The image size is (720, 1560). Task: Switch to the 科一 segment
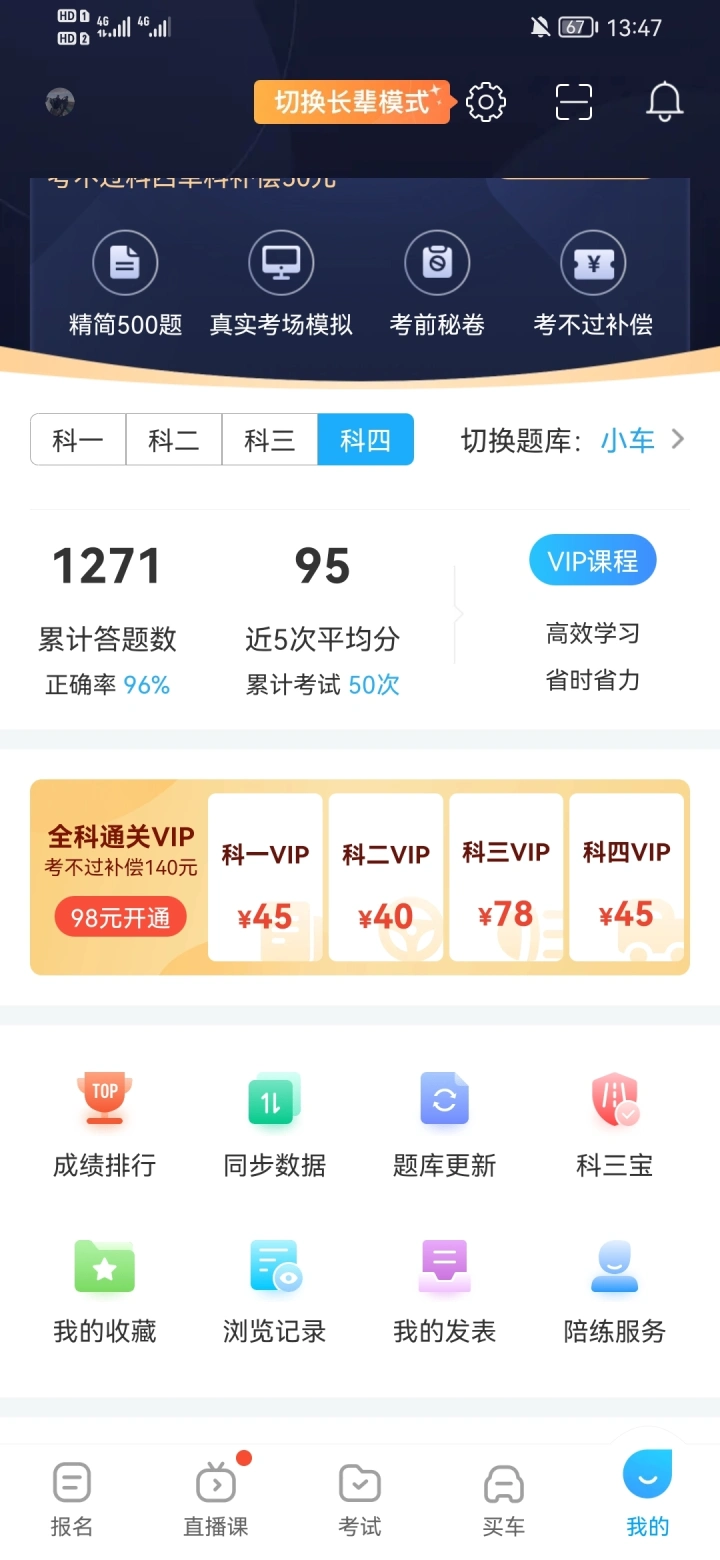click(78, 440)
